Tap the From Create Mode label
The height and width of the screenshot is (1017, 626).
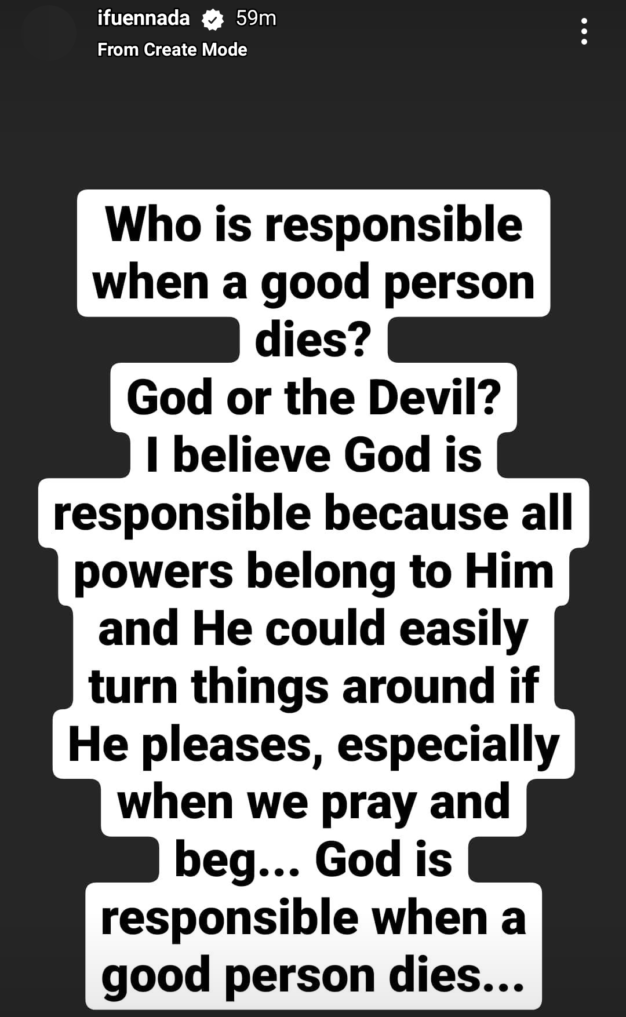click(x=172, y=50)
